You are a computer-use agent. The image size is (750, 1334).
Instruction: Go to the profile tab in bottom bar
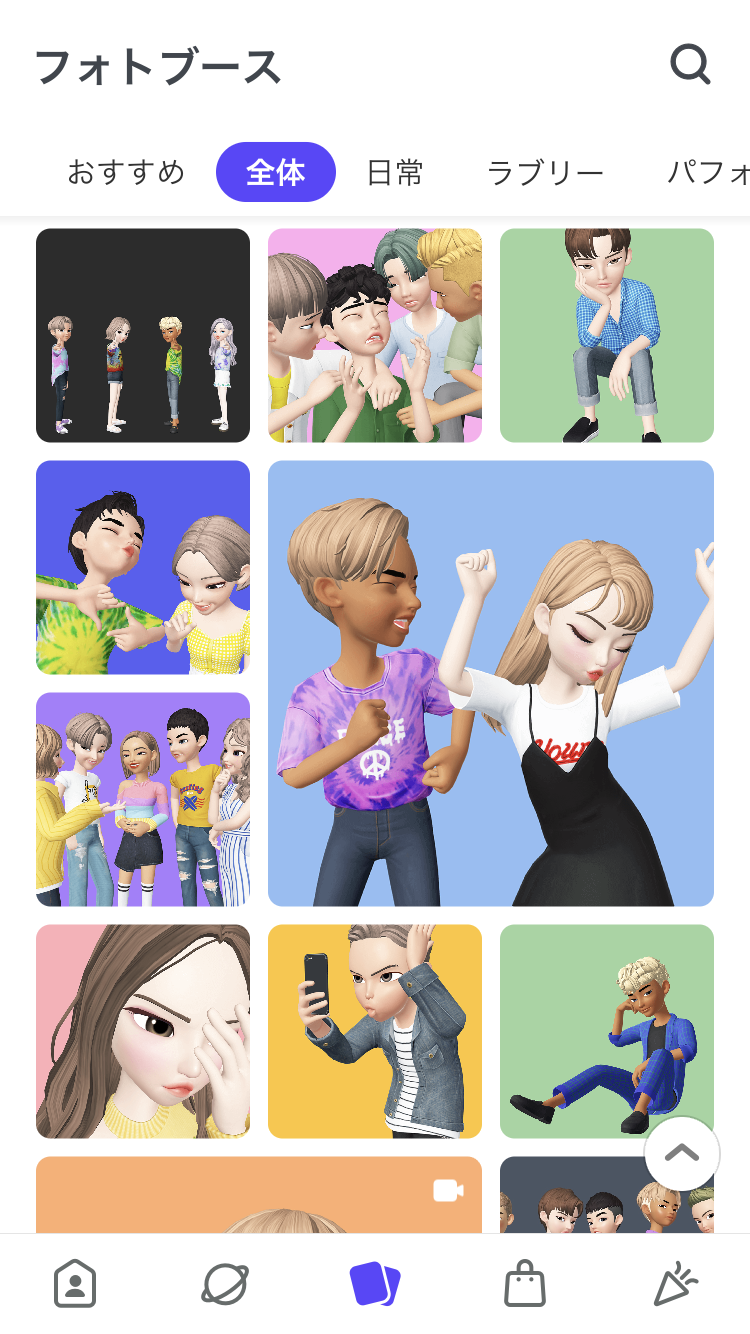(75, 1284)
